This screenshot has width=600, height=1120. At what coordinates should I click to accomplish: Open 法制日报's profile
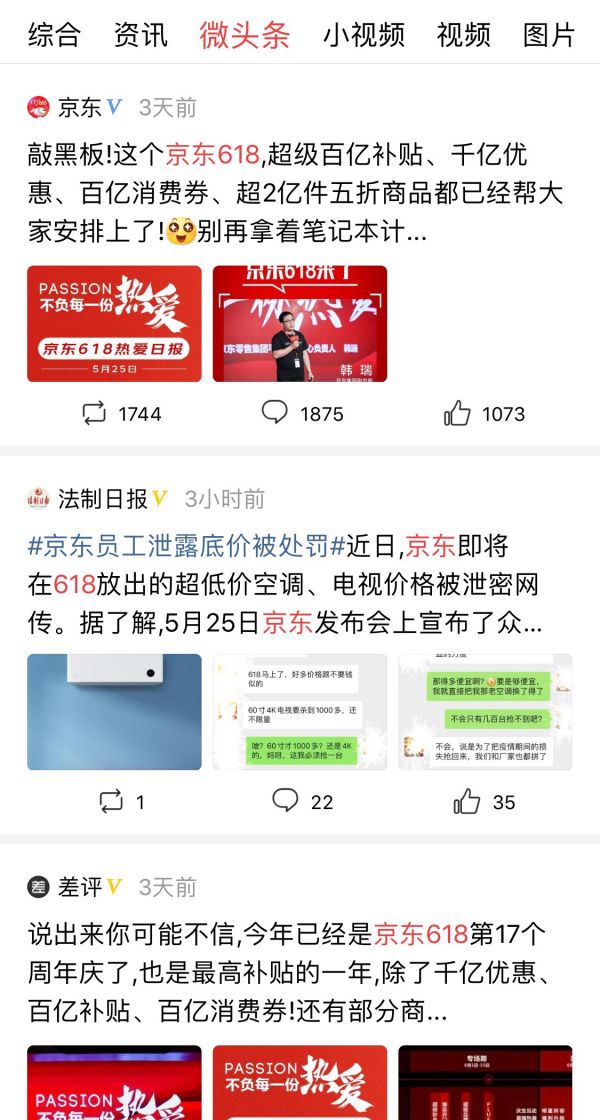pos(102,498)
